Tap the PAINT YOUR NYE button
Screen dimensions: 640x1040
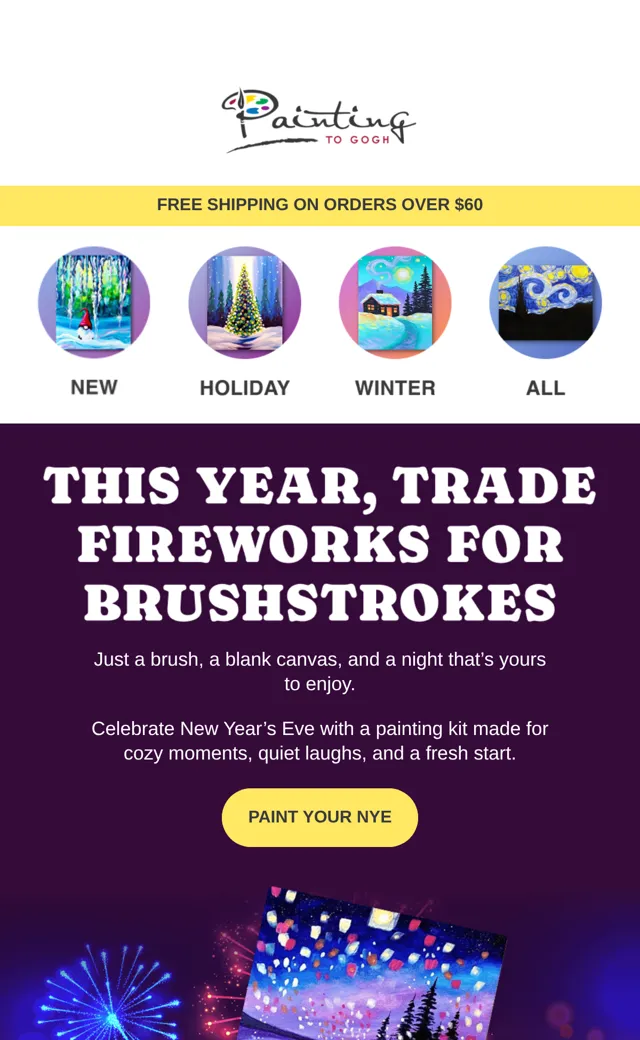(x=320, y=817)
